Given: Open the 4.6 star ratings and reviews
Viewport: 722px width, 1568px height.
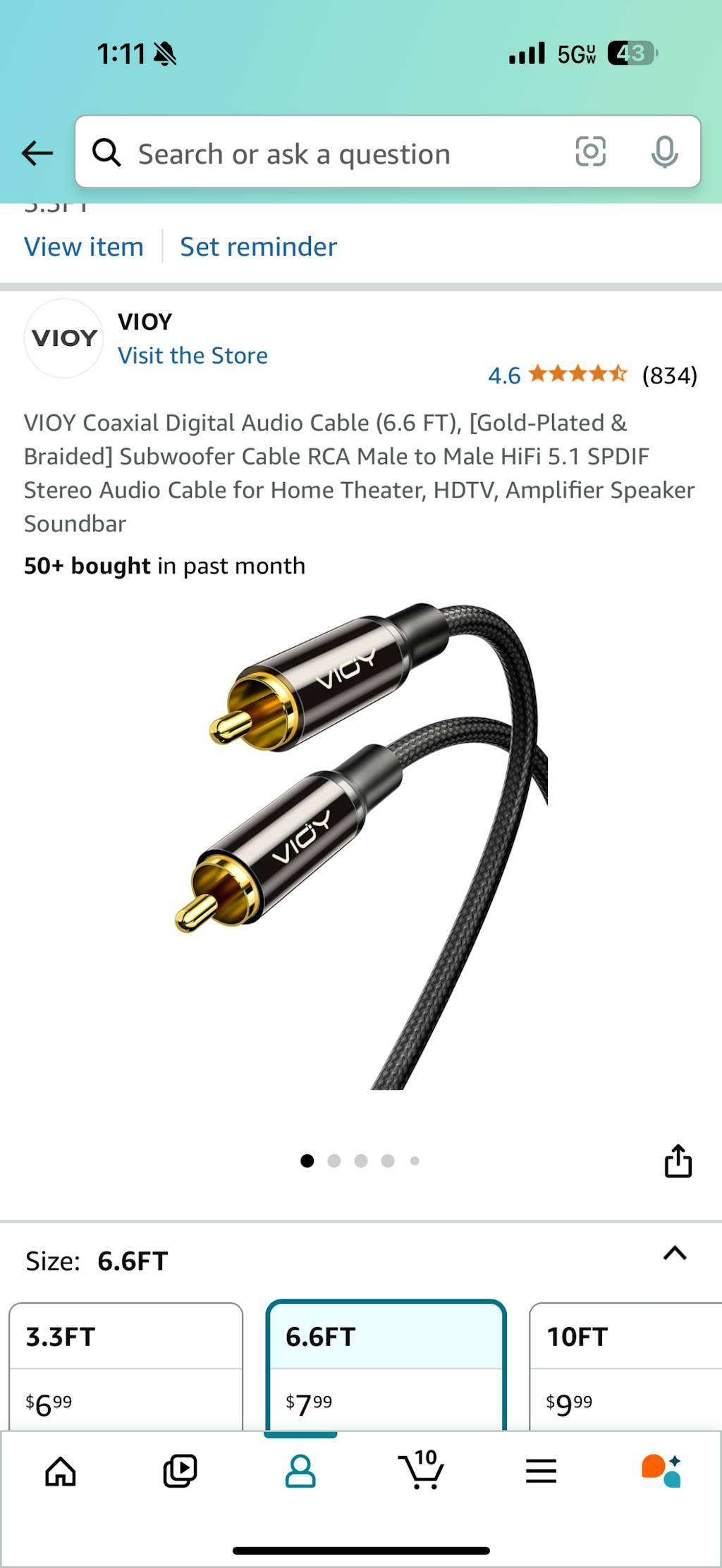Looking at the screenshot, I should pos(577,374).
